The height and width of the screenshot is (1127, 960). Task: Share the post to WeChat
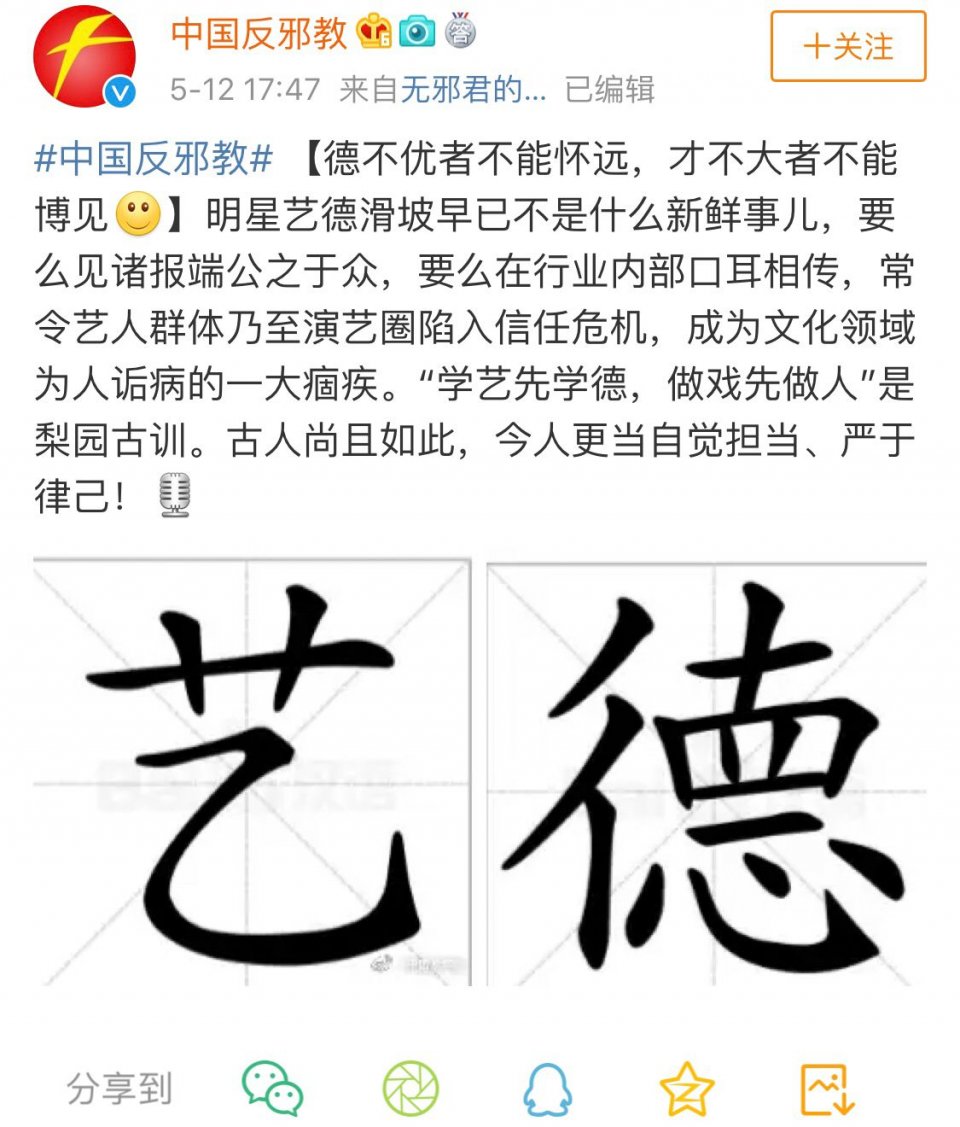point(272,1089)
